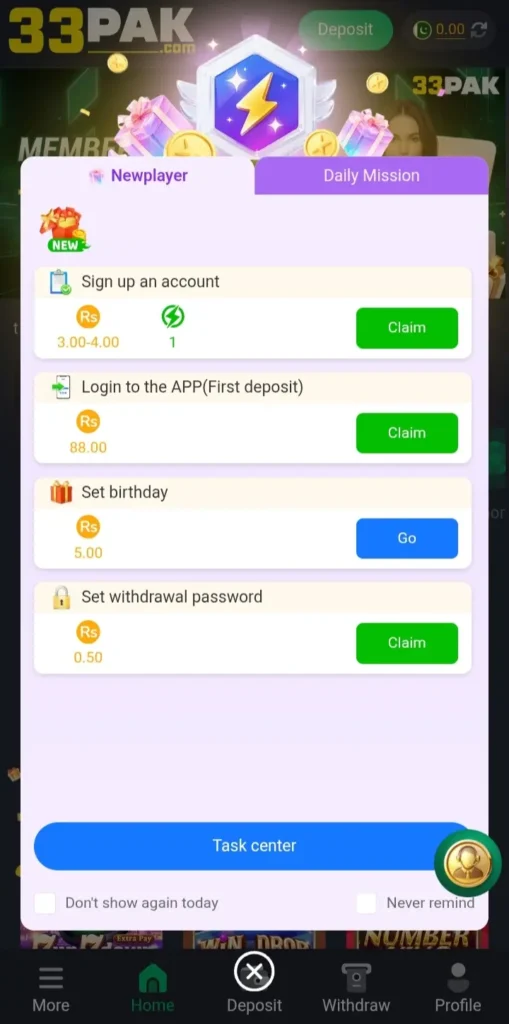The height and width of the screenshot is (1024, 509).
Task: Close the missions popup with X
Action: click(254, 972)
